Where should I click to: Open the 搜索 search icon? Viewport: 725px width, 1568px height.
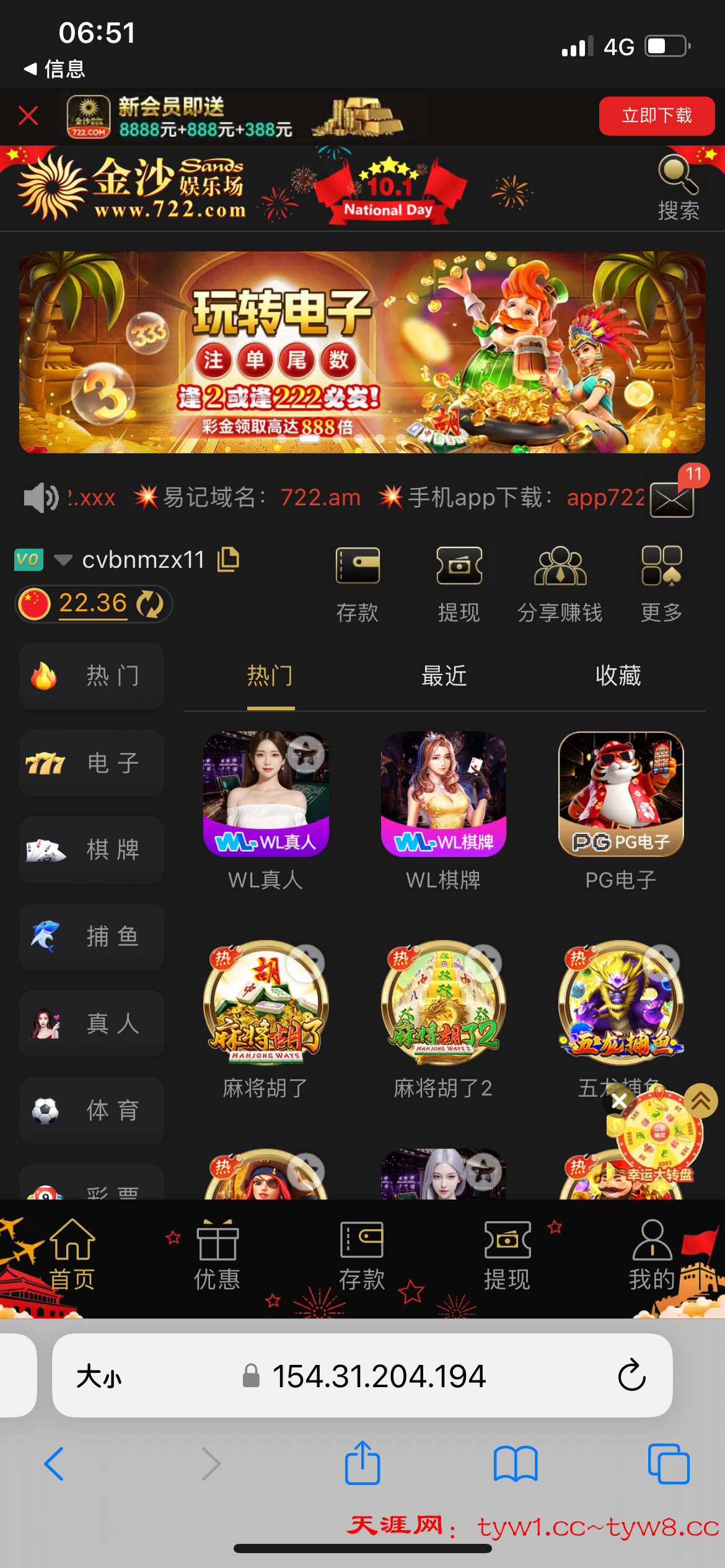coord(678,187)
